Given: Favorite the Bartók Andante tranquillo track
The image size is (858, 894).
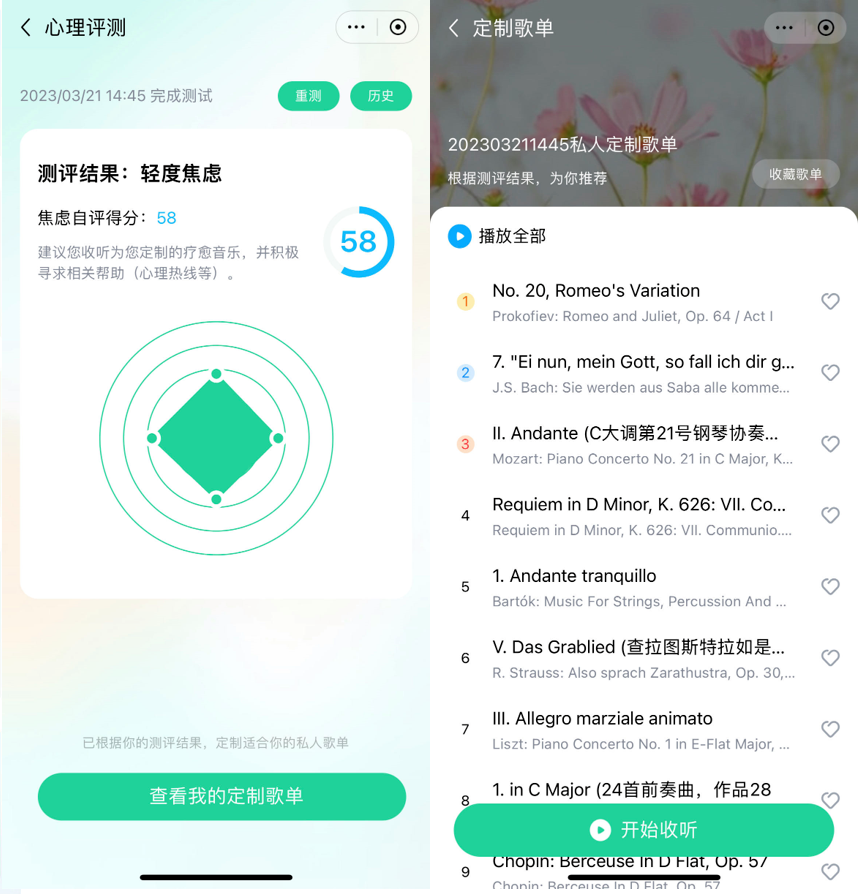Looking at the screenshot, I should click(830, 587).
